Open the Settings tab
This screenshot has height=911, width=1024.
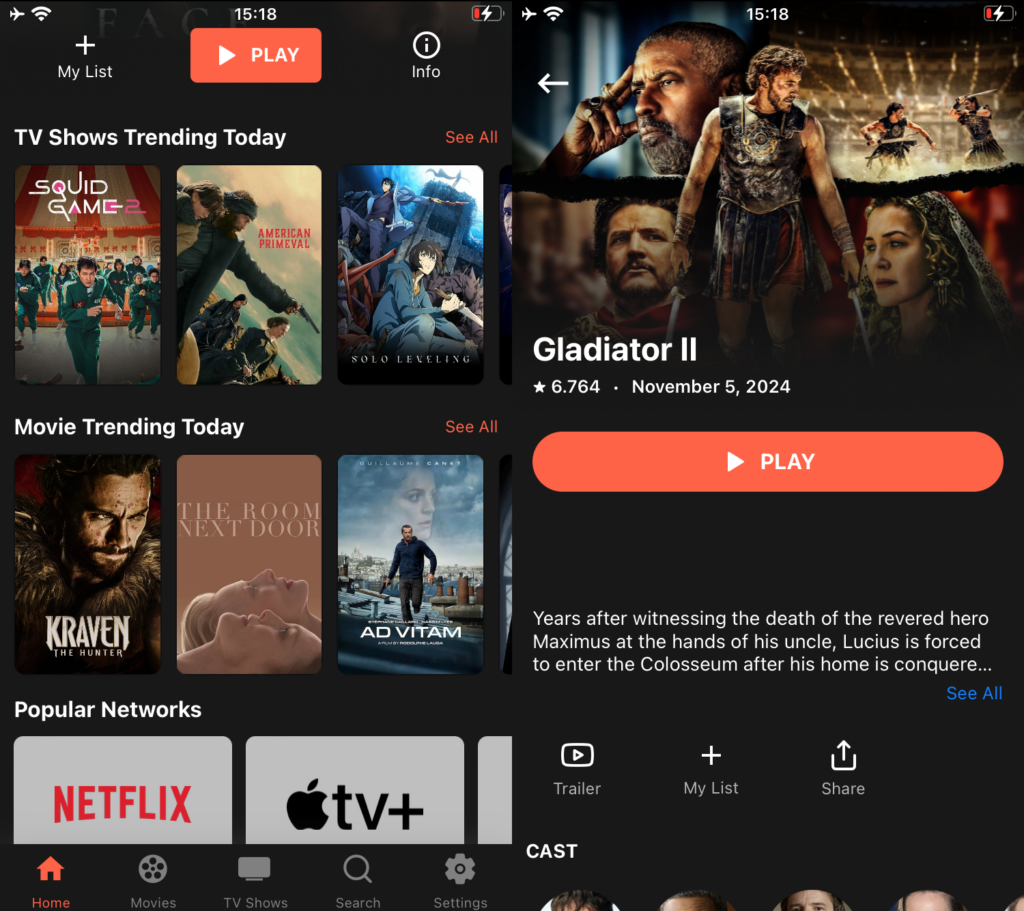click(460, 881)
